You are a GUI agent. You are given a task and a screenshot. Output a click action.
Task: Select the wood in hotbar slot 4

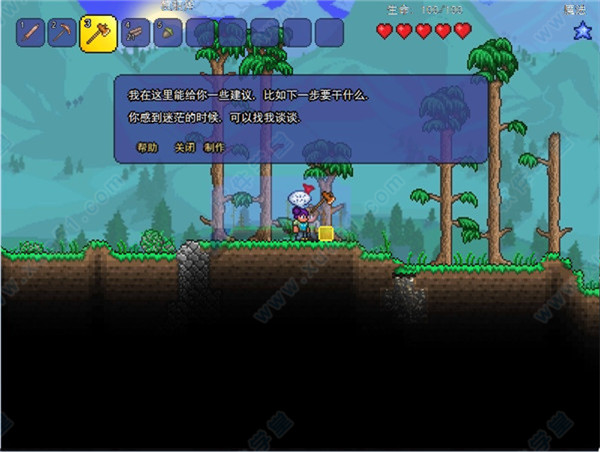135,33
